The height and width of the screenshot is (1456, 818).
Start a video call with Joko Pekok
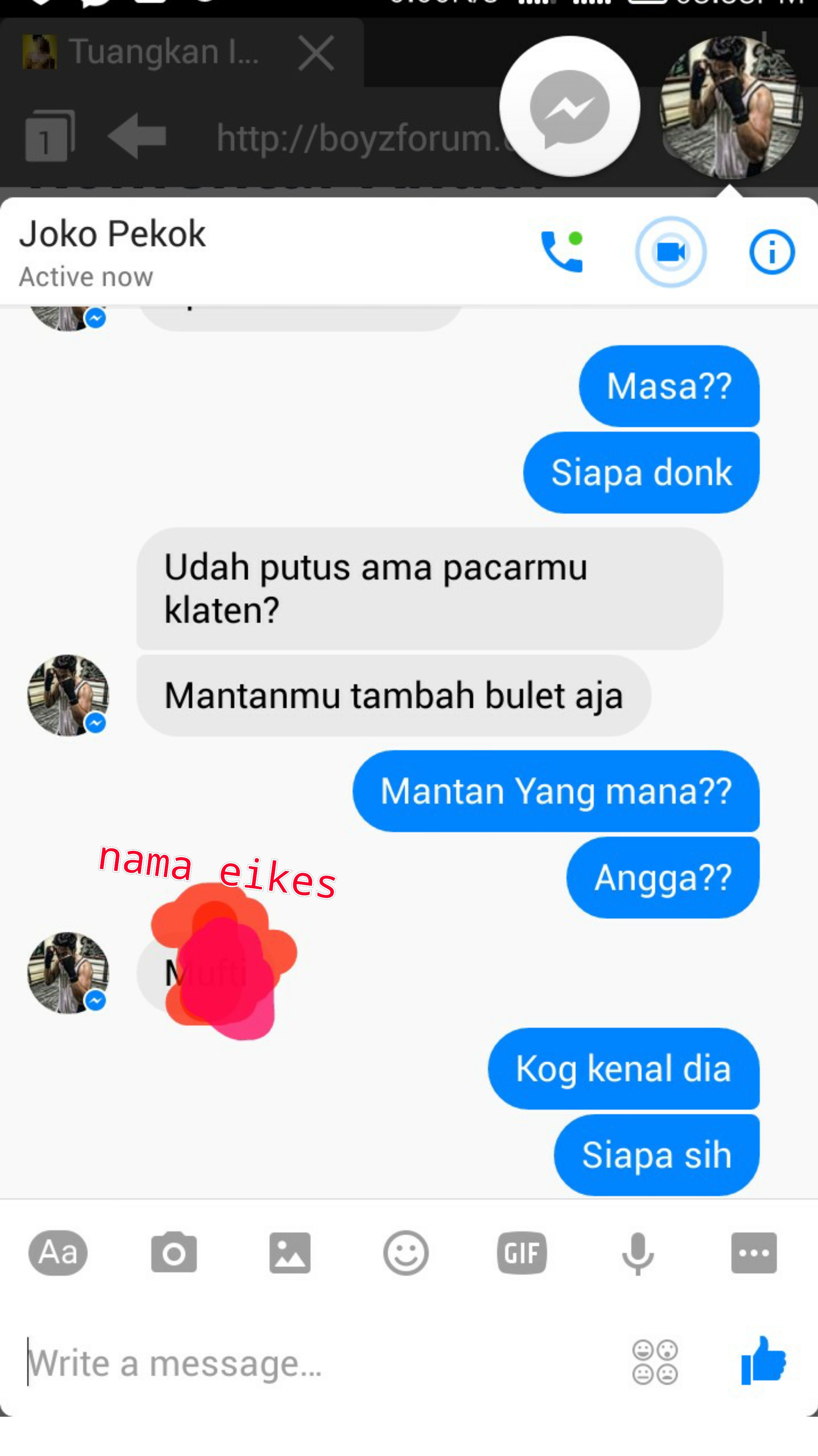click(671, 252)
